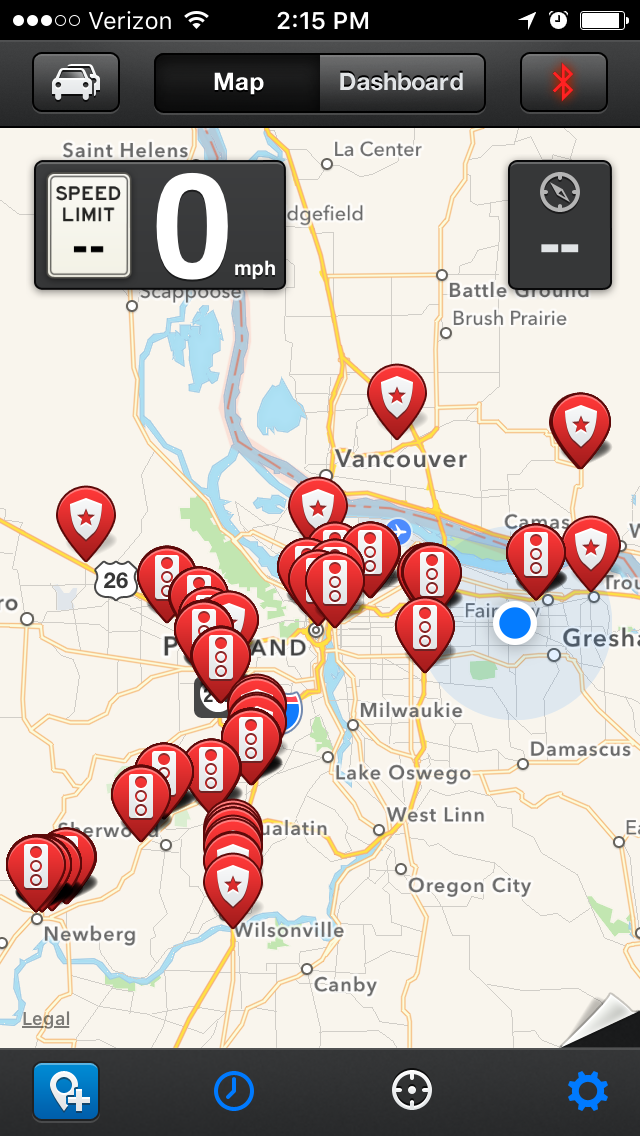Tap the compass heading widget
The image size is (640, 1136).
click(560, 225)
